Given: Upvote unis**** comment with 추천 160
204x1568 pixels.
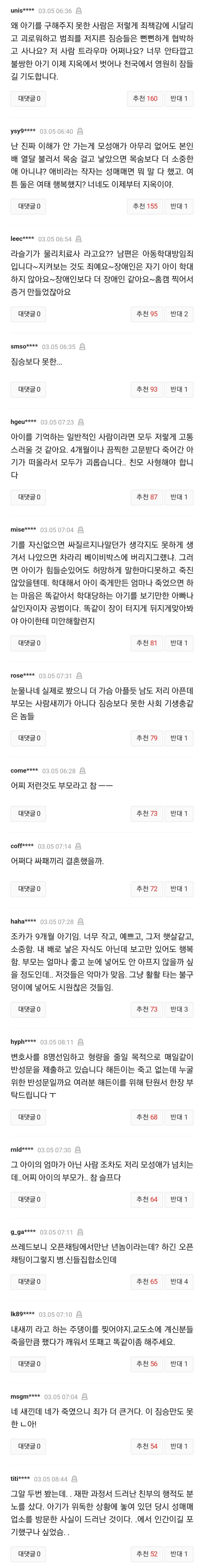Looking at the screenshot, I should 145,98.
